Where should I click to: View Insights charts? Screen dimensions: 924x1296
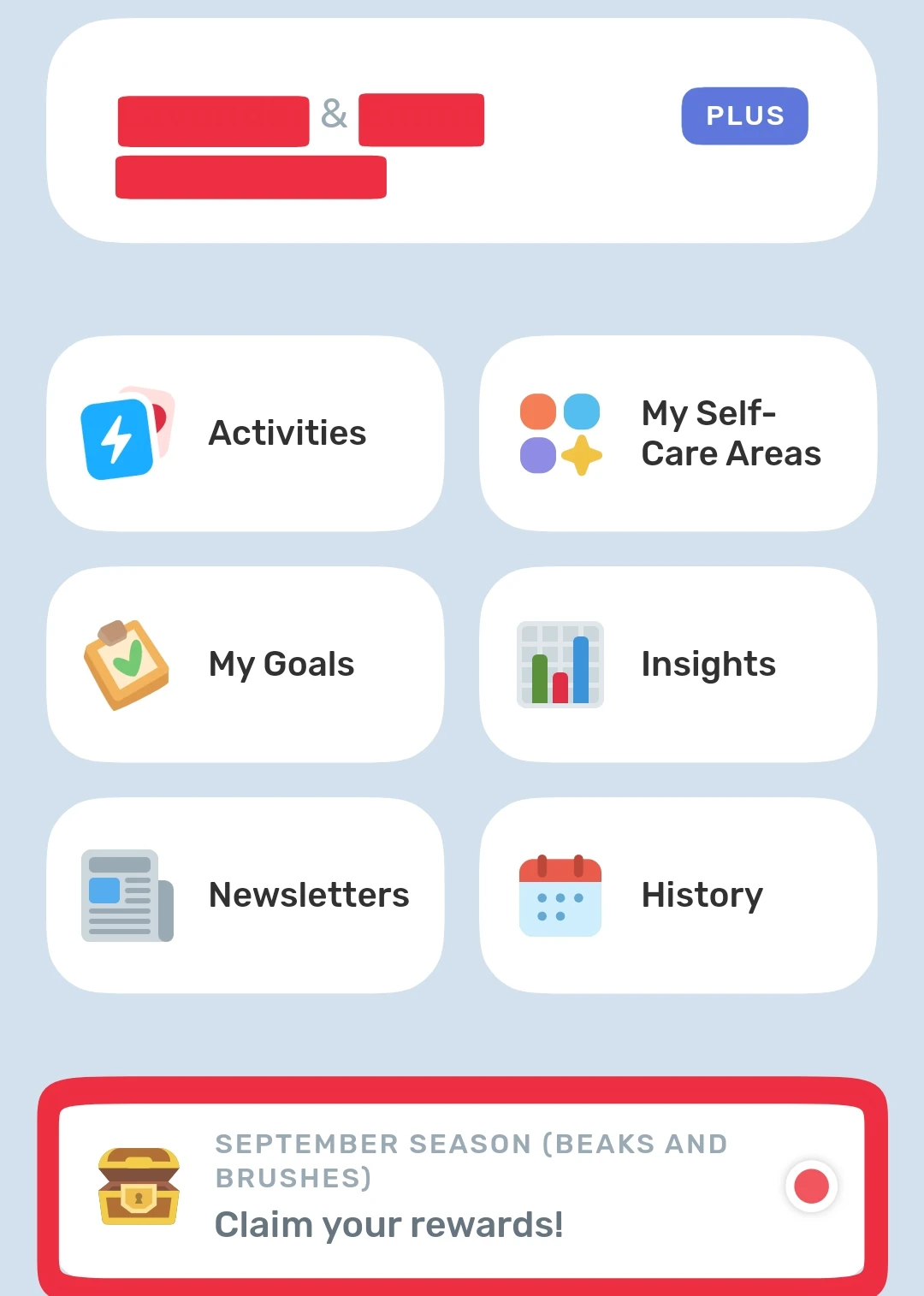point(678,665)
